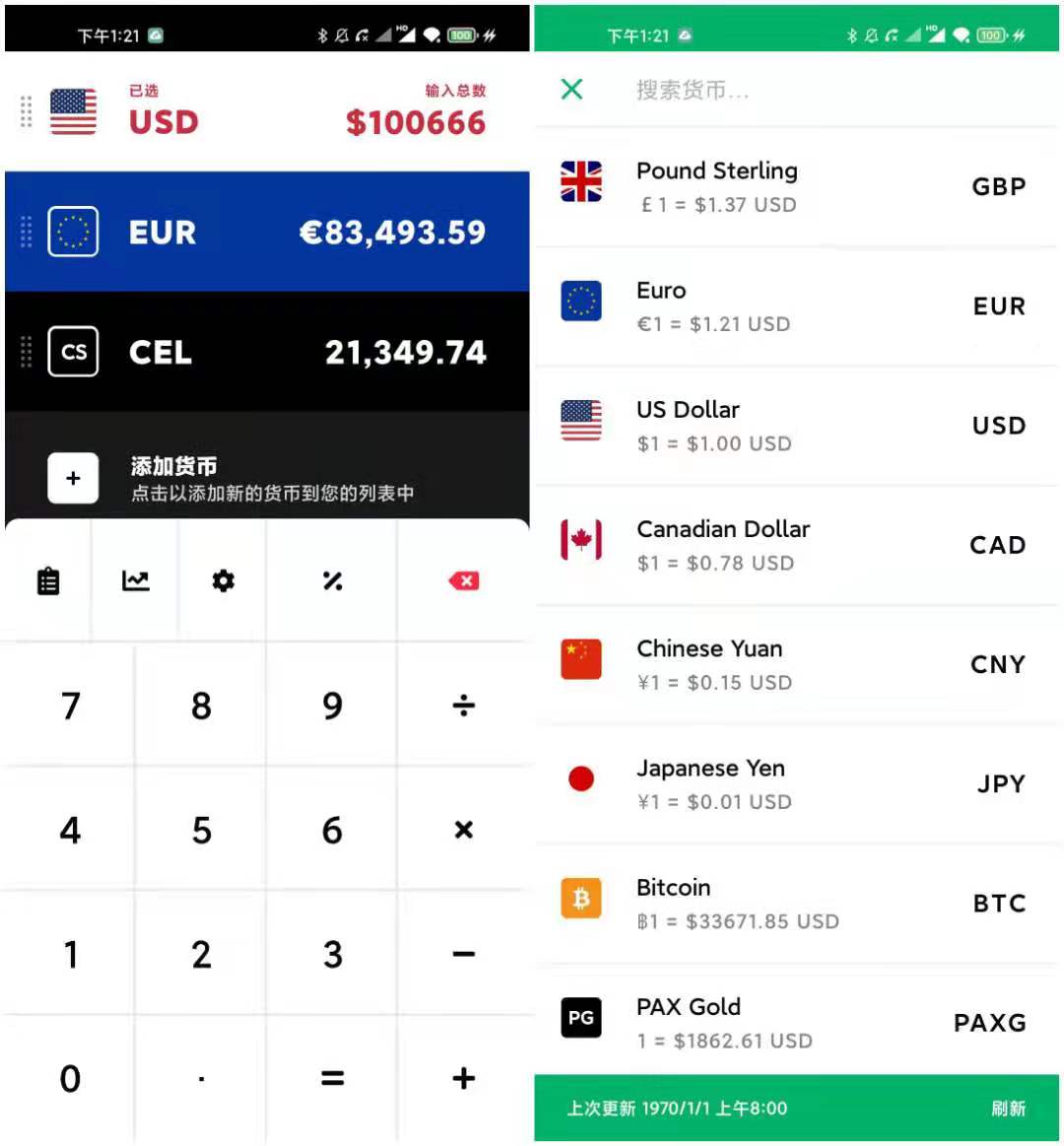1064x1146 pixels.
Task: Select the EUR row in the converter
Action: [266, 233]
